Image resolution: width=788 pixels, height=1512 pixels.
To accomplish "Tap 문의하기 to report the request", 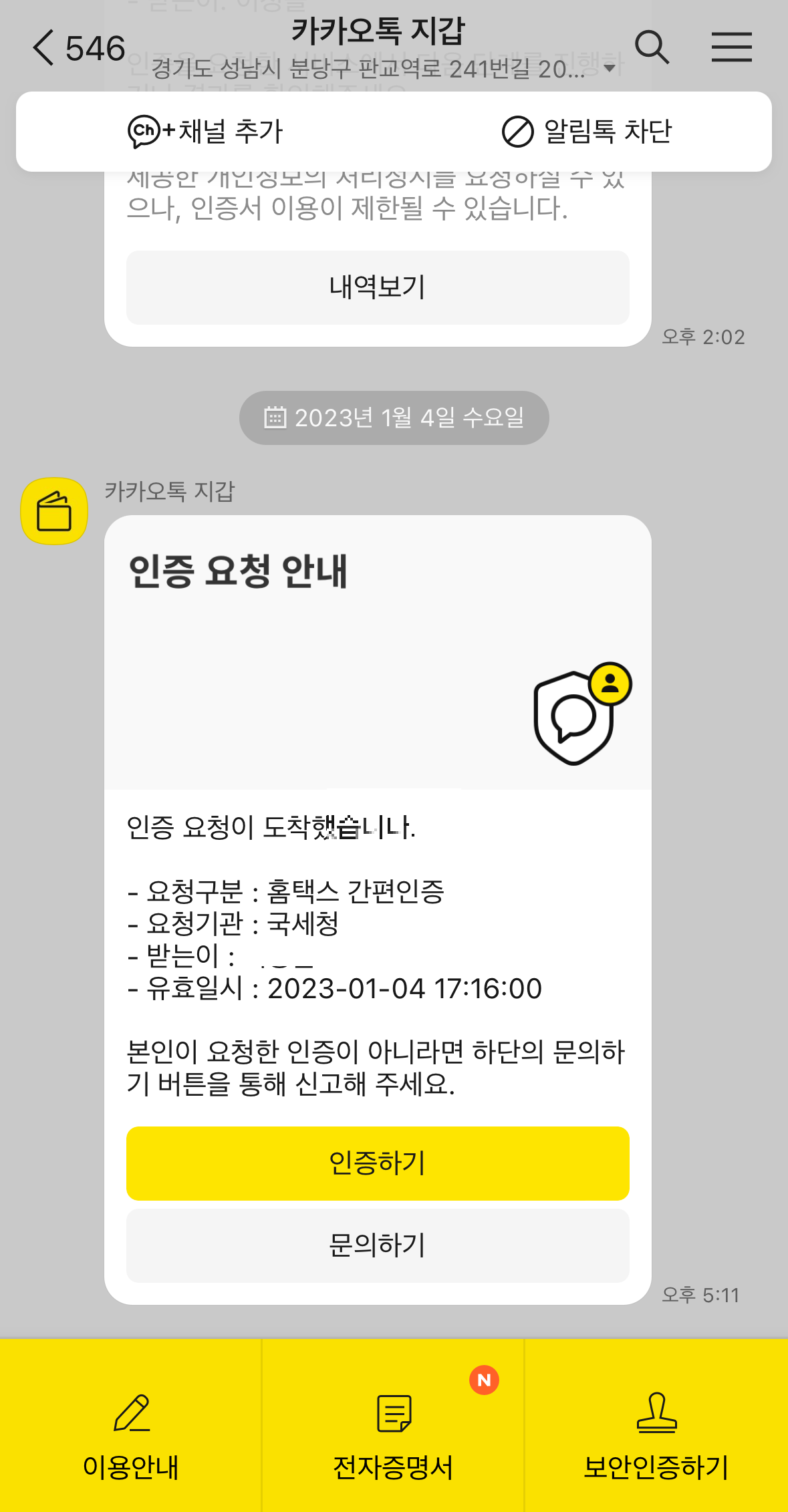I will coord(378,1244).
